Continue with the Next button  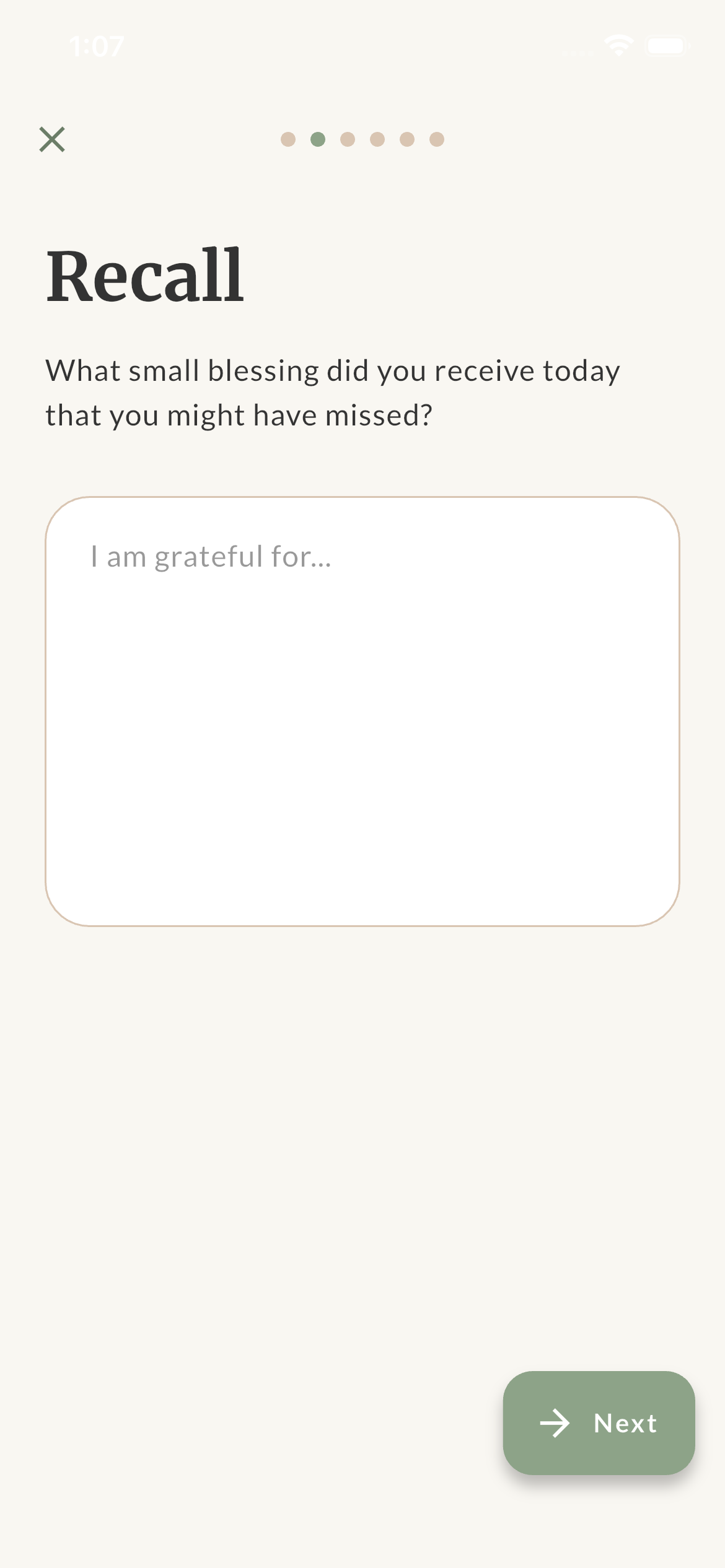599,1423
